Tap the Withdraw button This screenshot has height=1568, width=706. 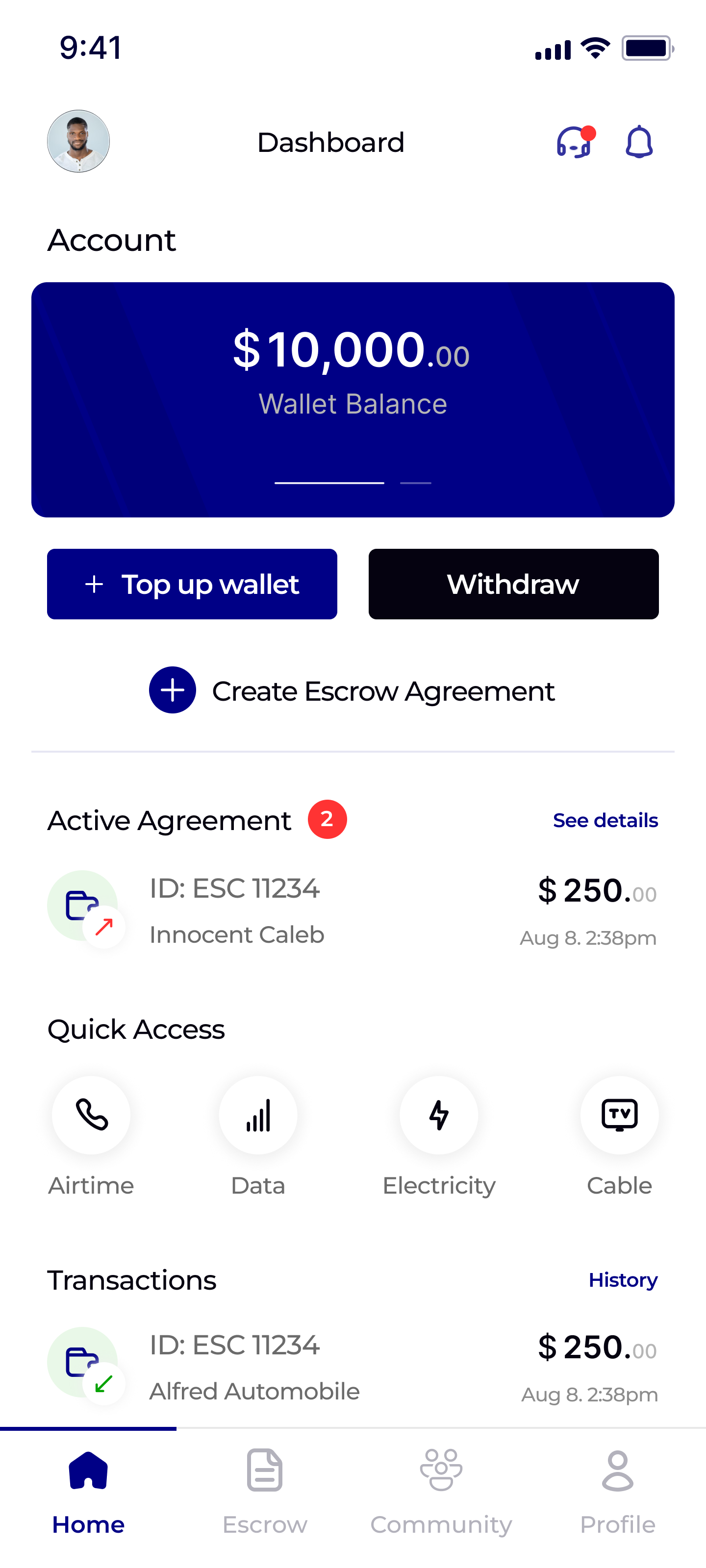pos(513,584)
